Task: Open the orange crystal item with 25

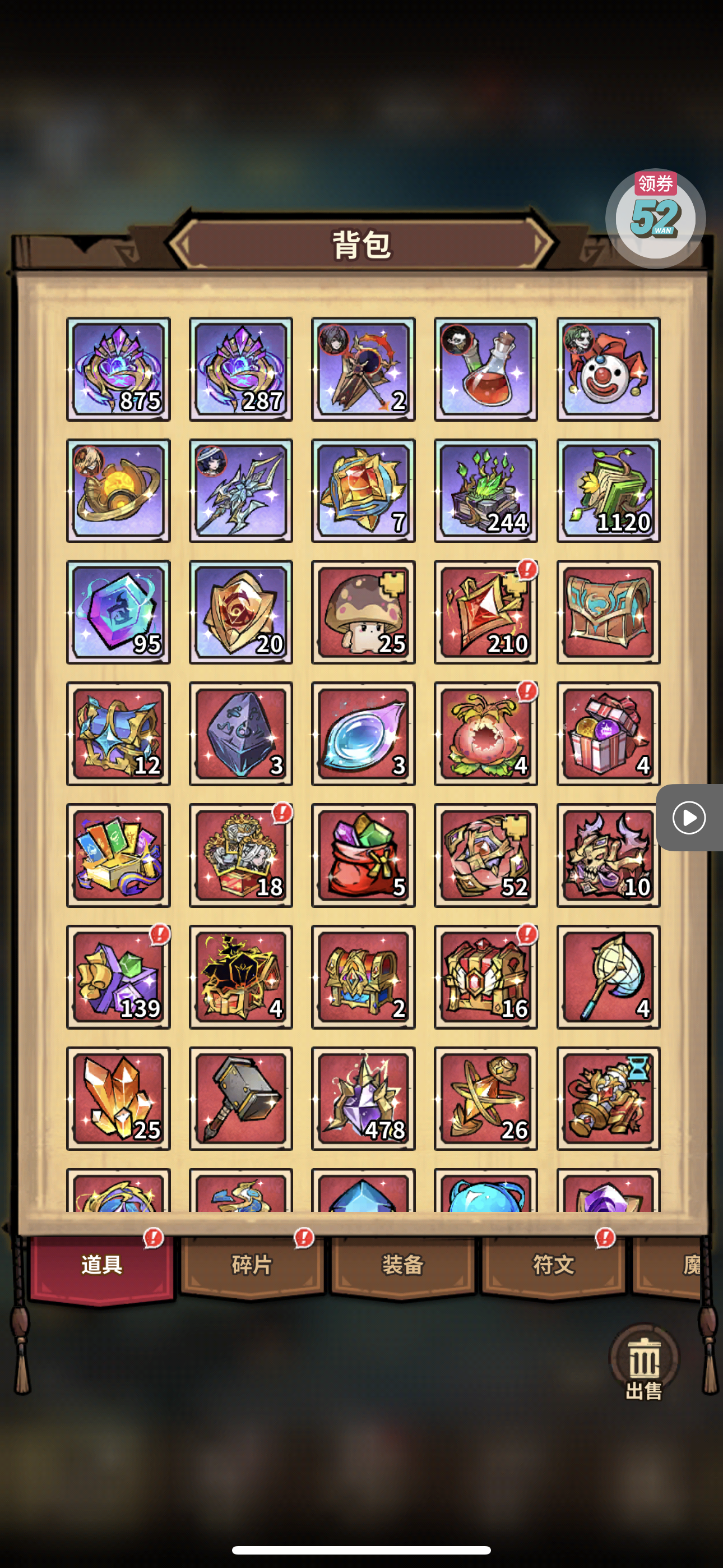Action: (118, 1099)
